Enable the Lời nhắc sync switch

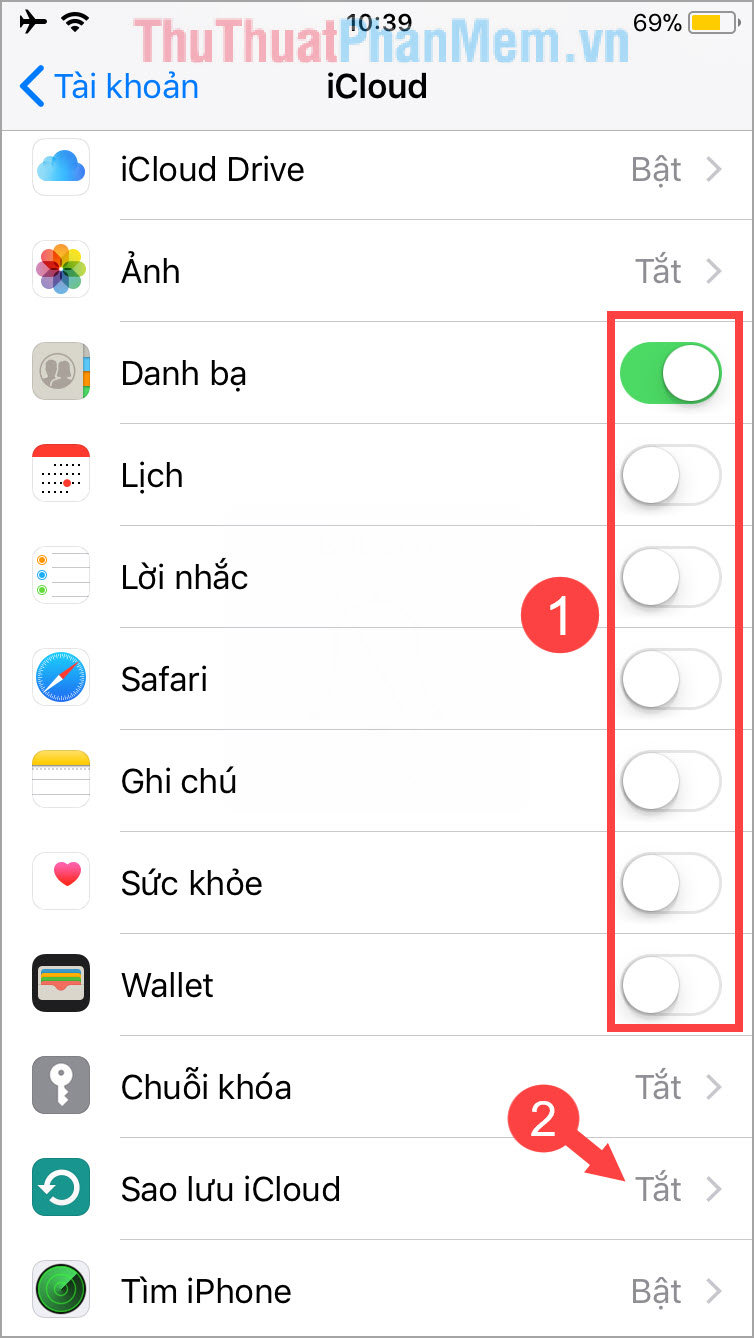pyautogui.click(x=670, y=576)
